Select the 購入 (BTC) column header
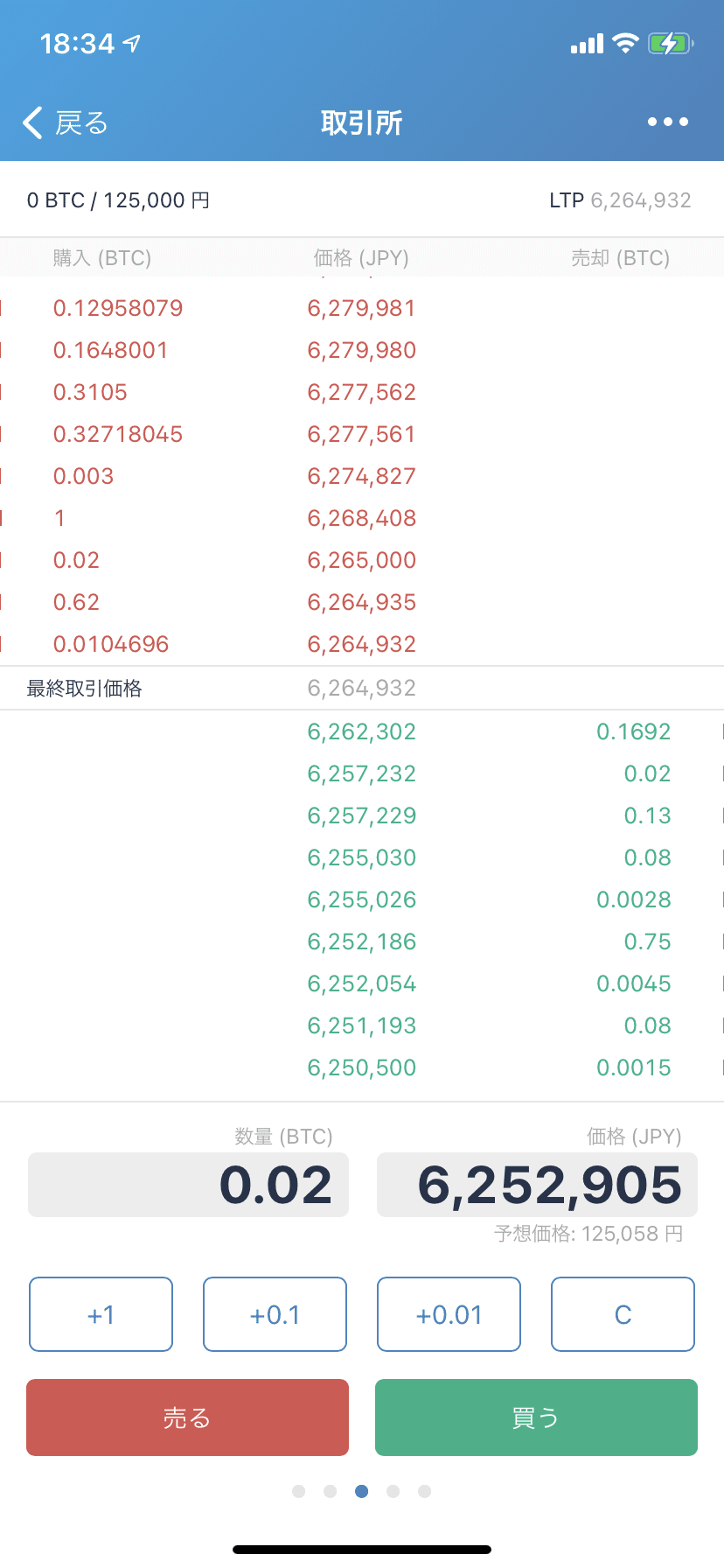The width and height of the screenshot is (724, 1568). point(100,258)
